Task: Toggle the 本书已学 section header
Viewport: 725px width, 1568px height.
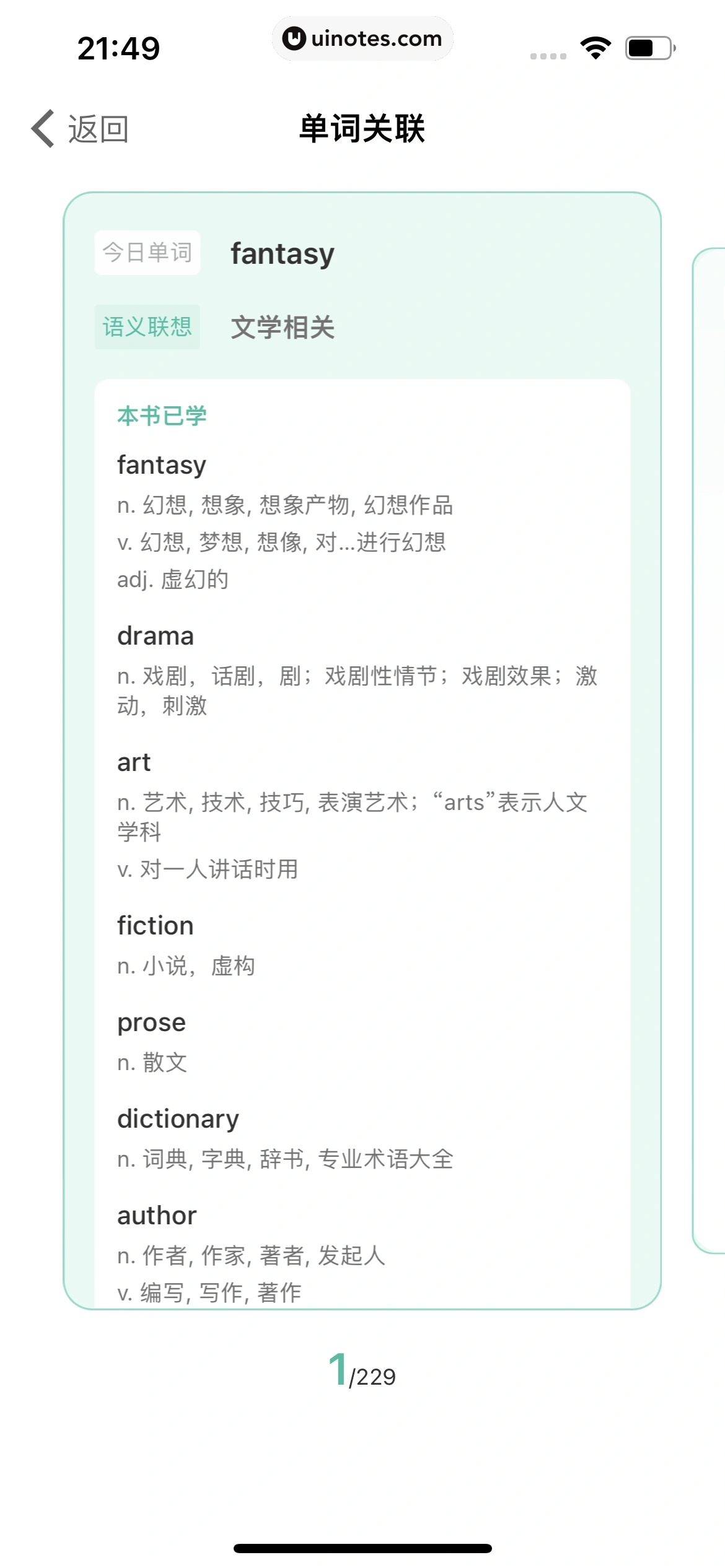Action: (161, 414)
